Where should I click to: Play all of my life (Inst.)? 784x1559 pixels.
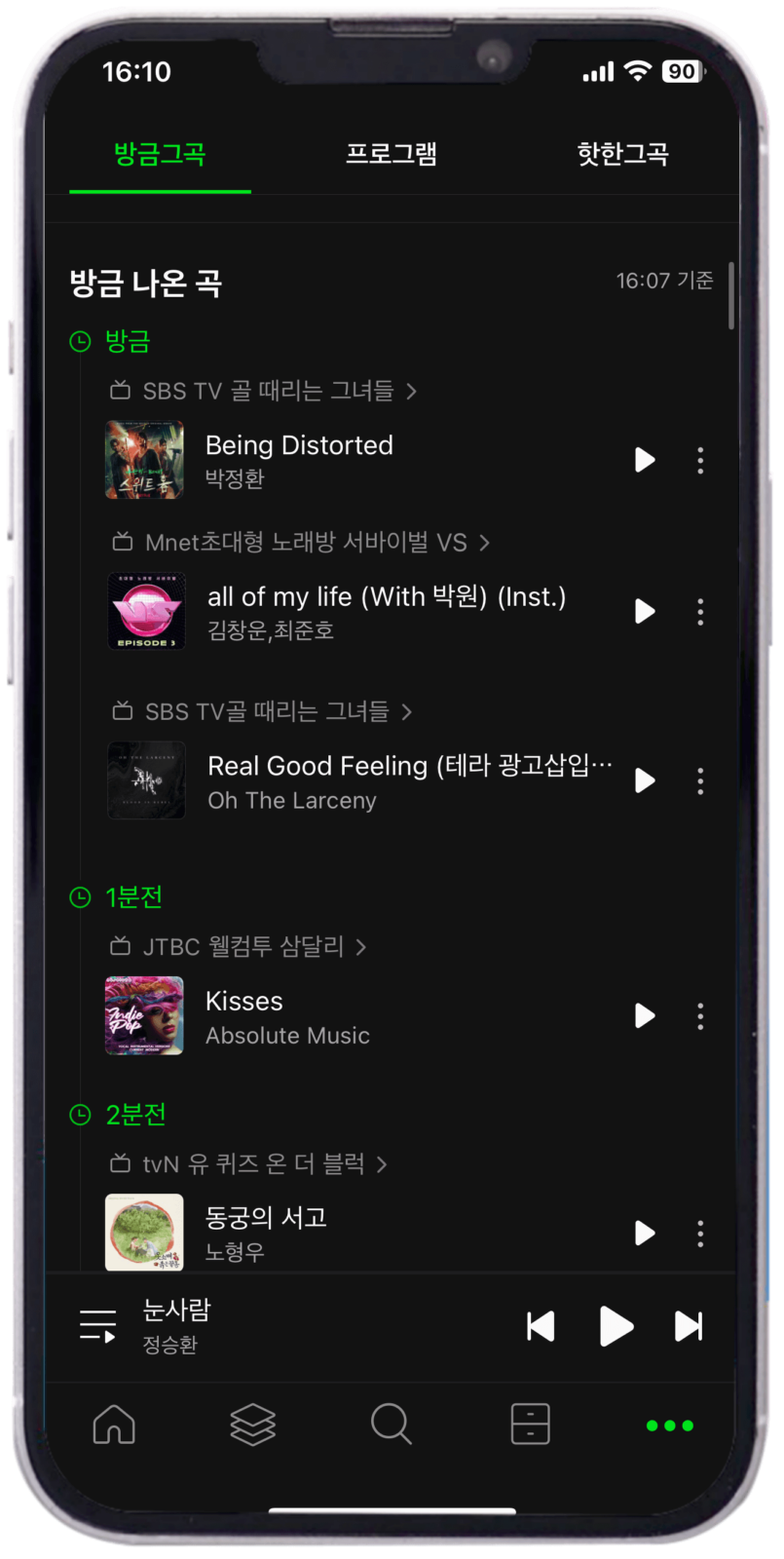645,612
